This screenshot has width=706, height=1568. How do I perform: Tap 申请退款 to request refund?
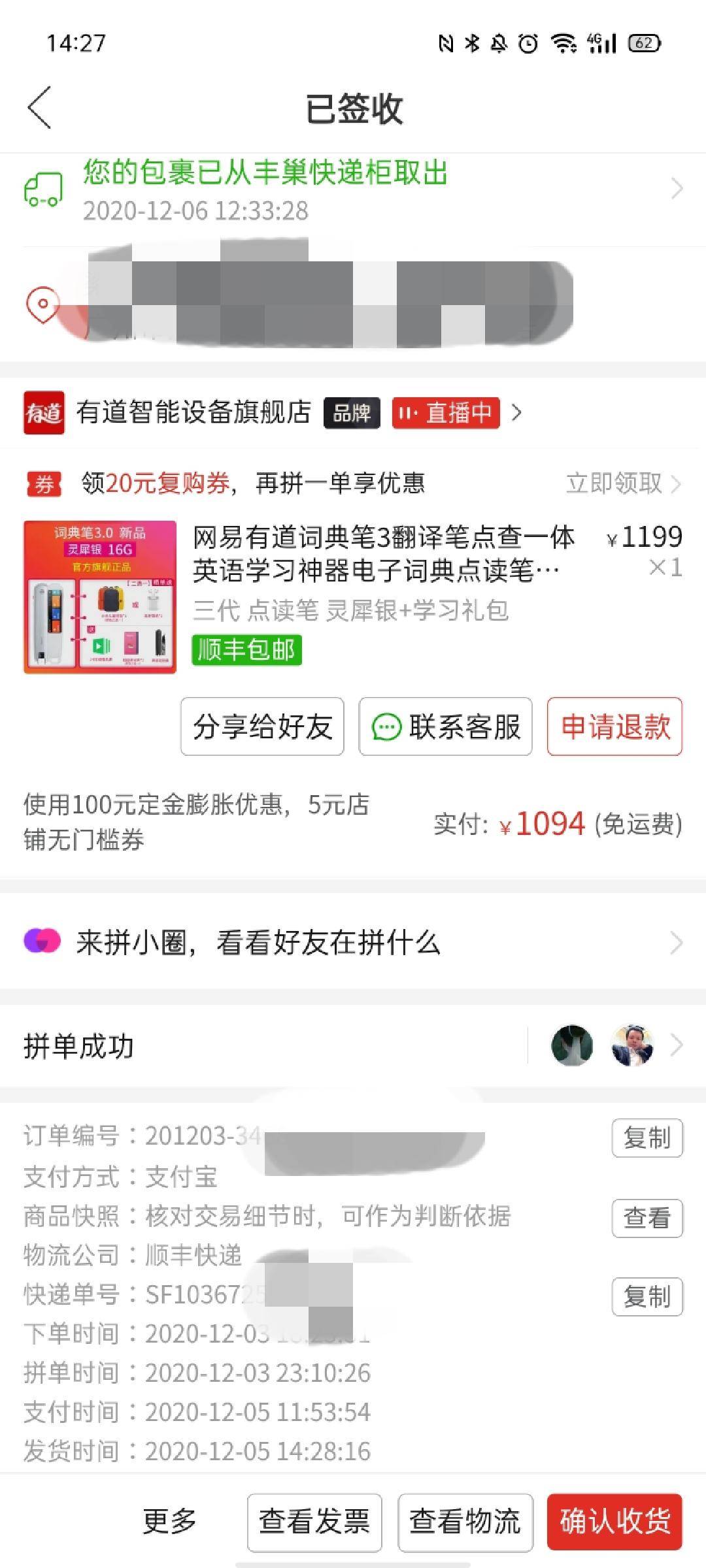tap(613, 727)
